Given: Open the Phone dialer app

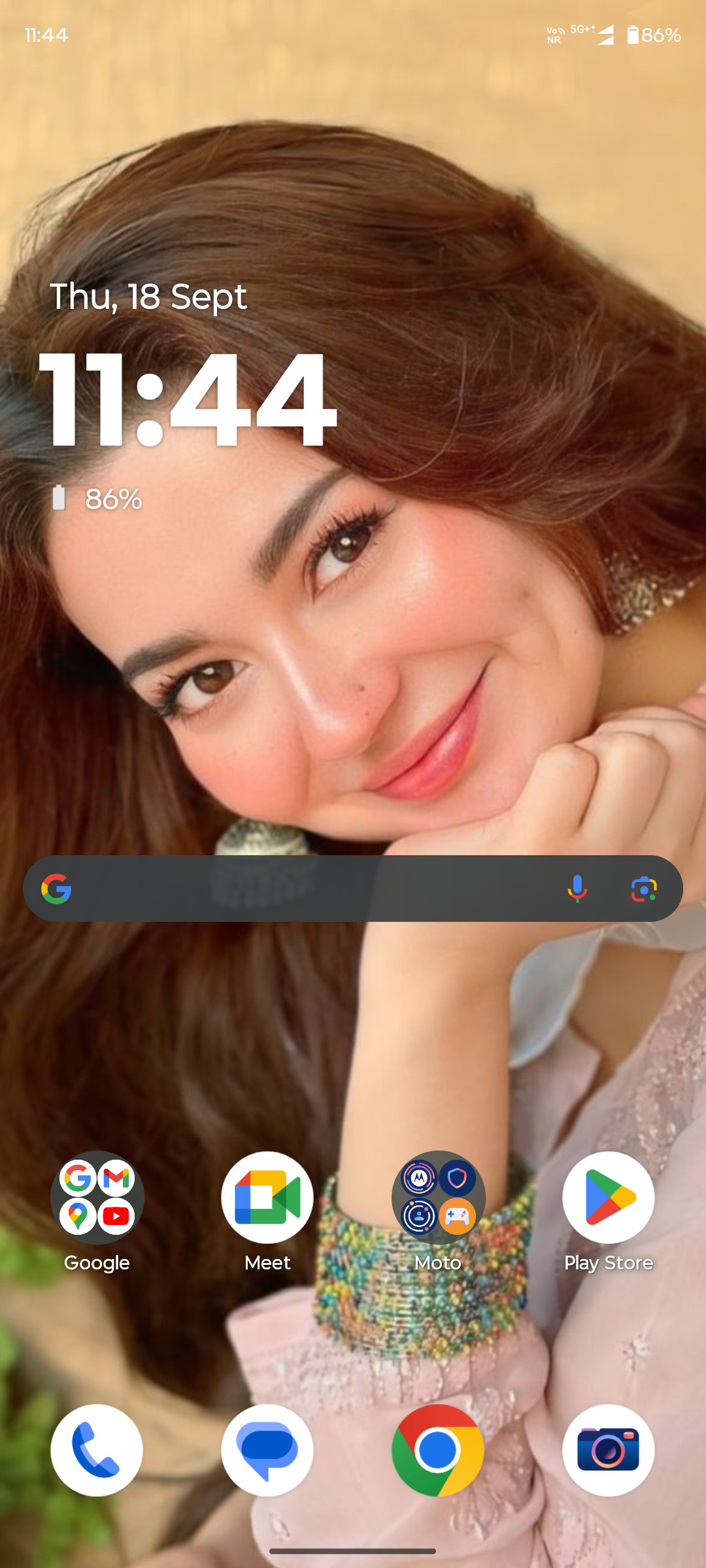Looking at the screenshot, I should (97, 1450).
